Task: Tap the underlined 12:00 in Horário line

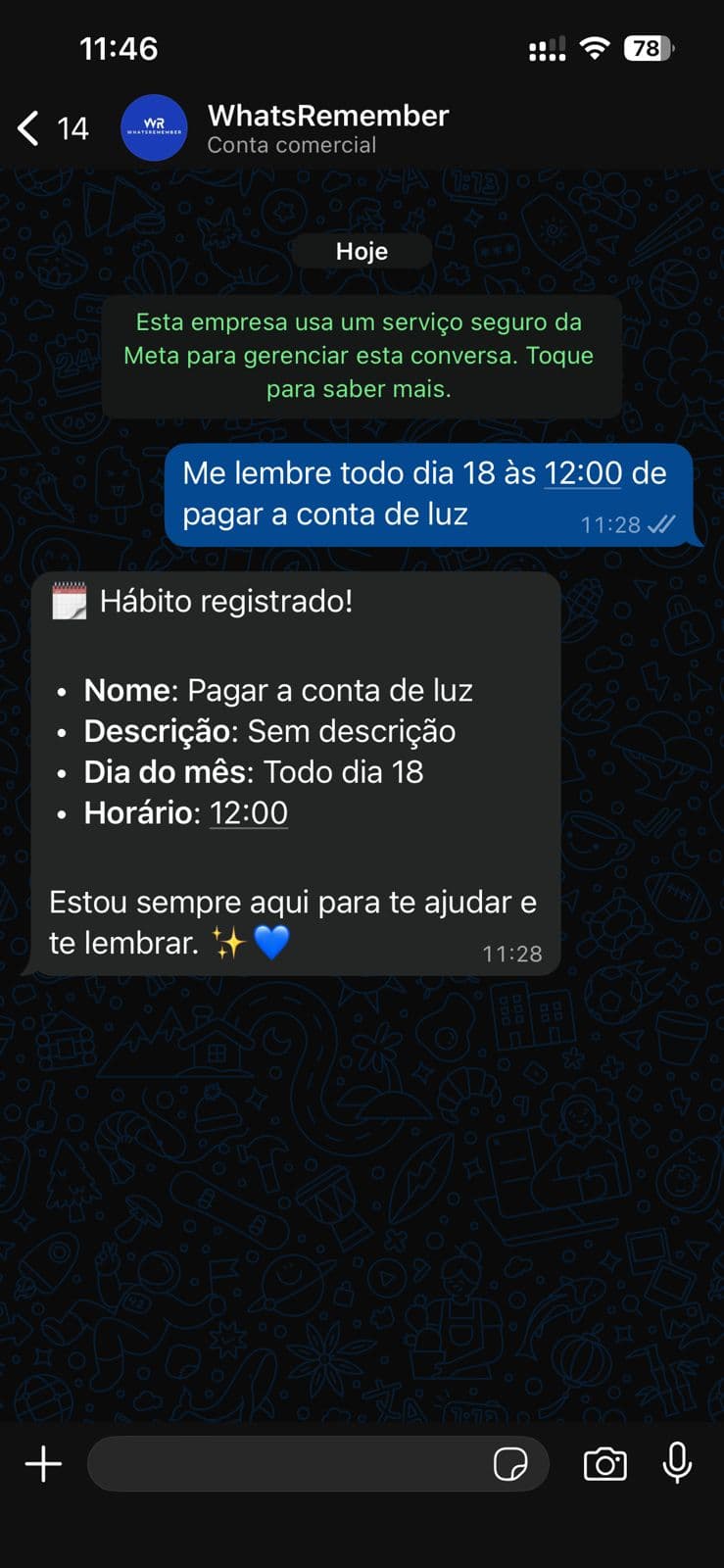Action: click(x=249, y=812)
